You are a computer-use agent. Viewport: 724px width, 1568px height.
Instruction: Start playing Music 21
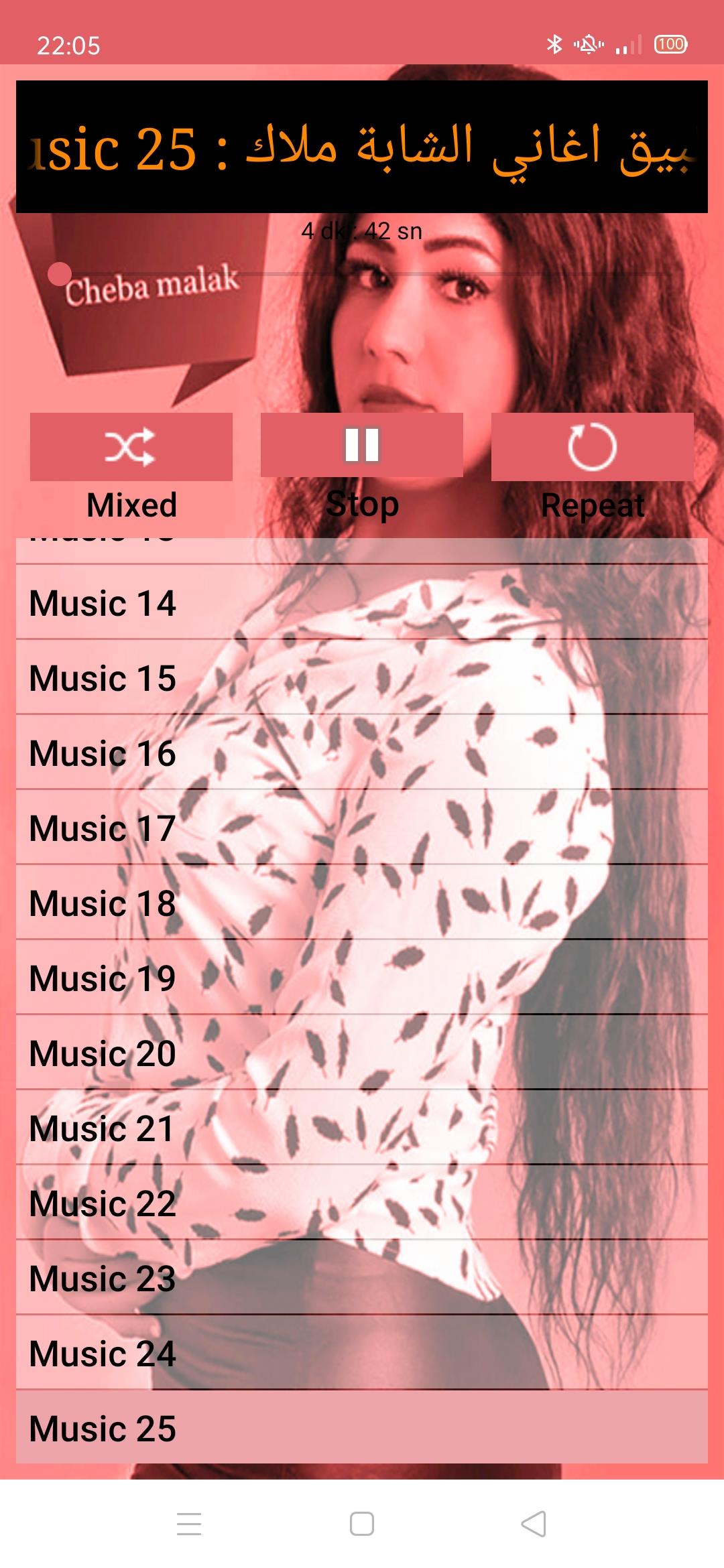click(x=362, y=1128)
